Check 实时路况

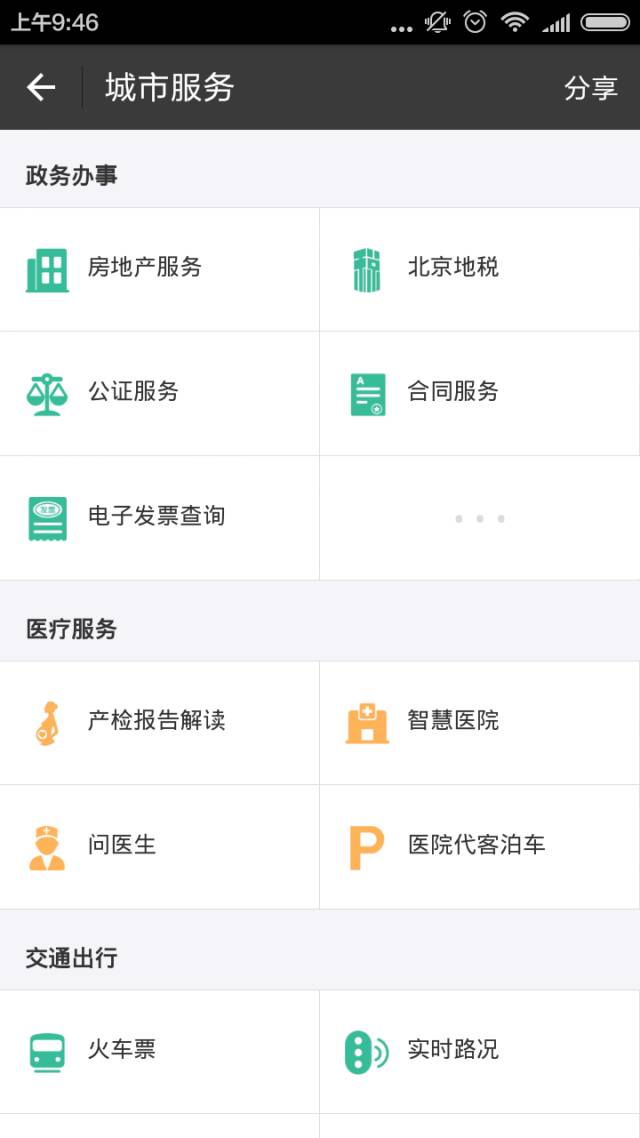[480, 1052]
